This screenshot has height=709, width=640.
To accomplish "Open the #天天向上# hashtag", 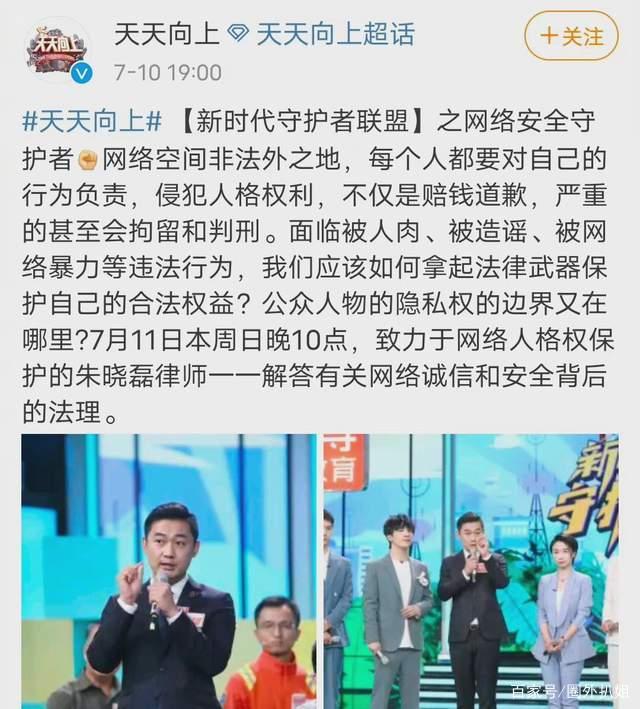I will [x=92, y=122].
